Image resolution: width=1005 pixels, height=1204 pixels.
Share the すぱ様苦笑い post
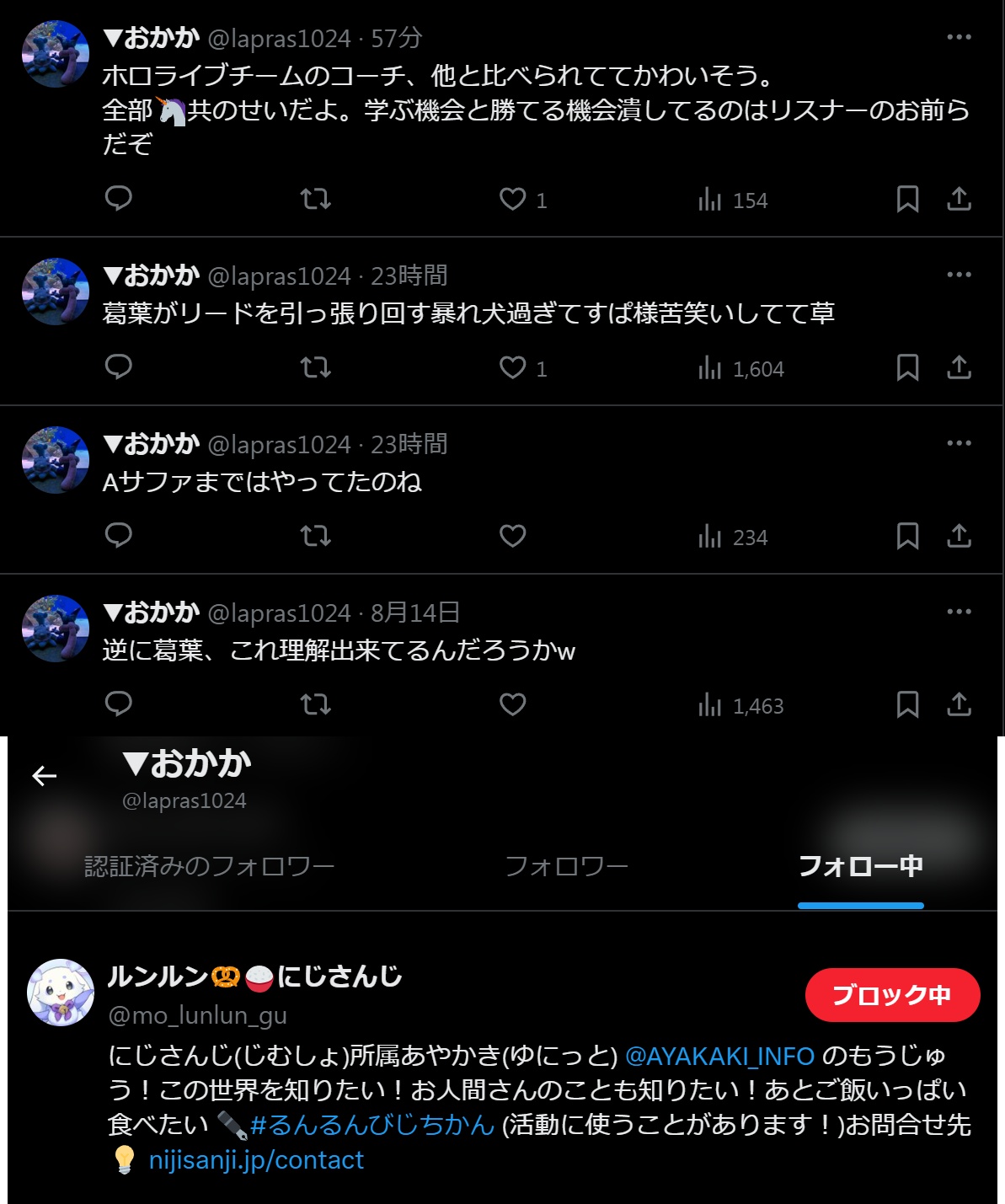point(959,367)
